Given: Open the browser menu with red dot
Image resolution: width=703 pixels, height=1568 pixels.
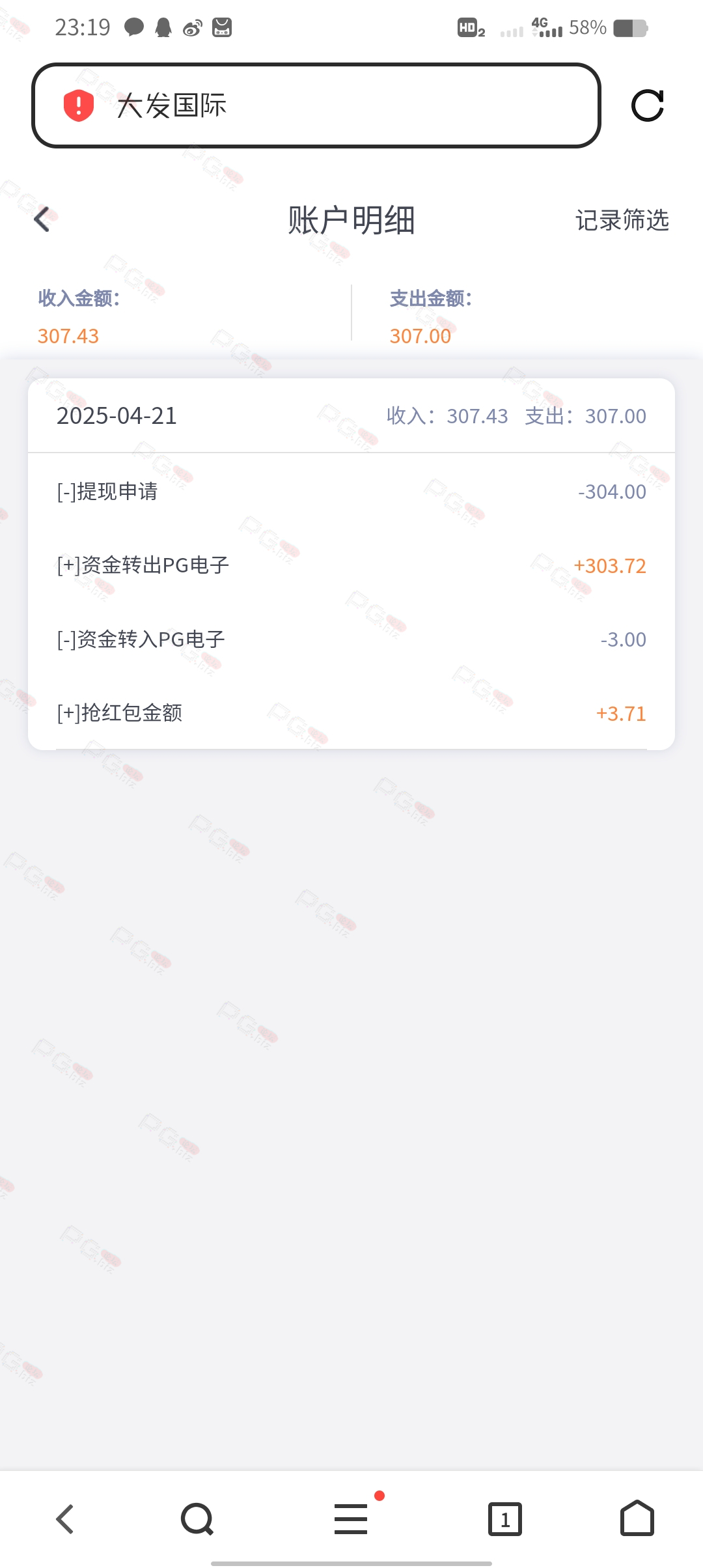Looking at the screenshot, I should (351, 1519).
